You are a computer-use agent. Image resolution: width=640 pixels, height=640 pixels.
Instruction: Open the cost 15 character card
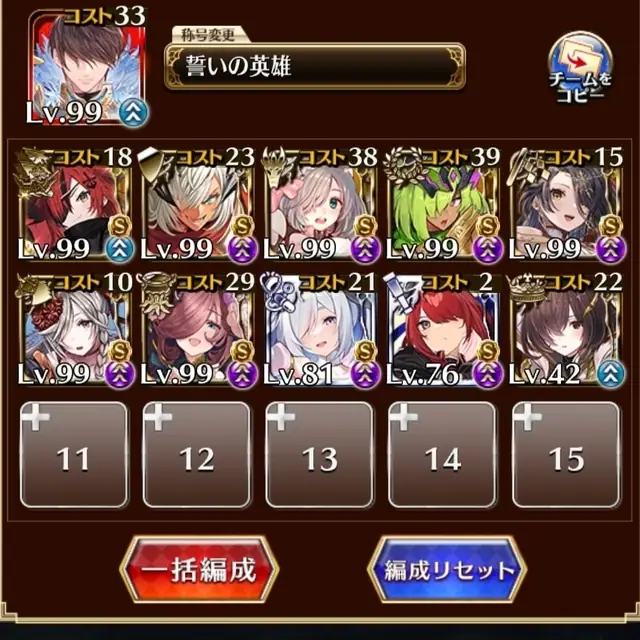[565, 205]
